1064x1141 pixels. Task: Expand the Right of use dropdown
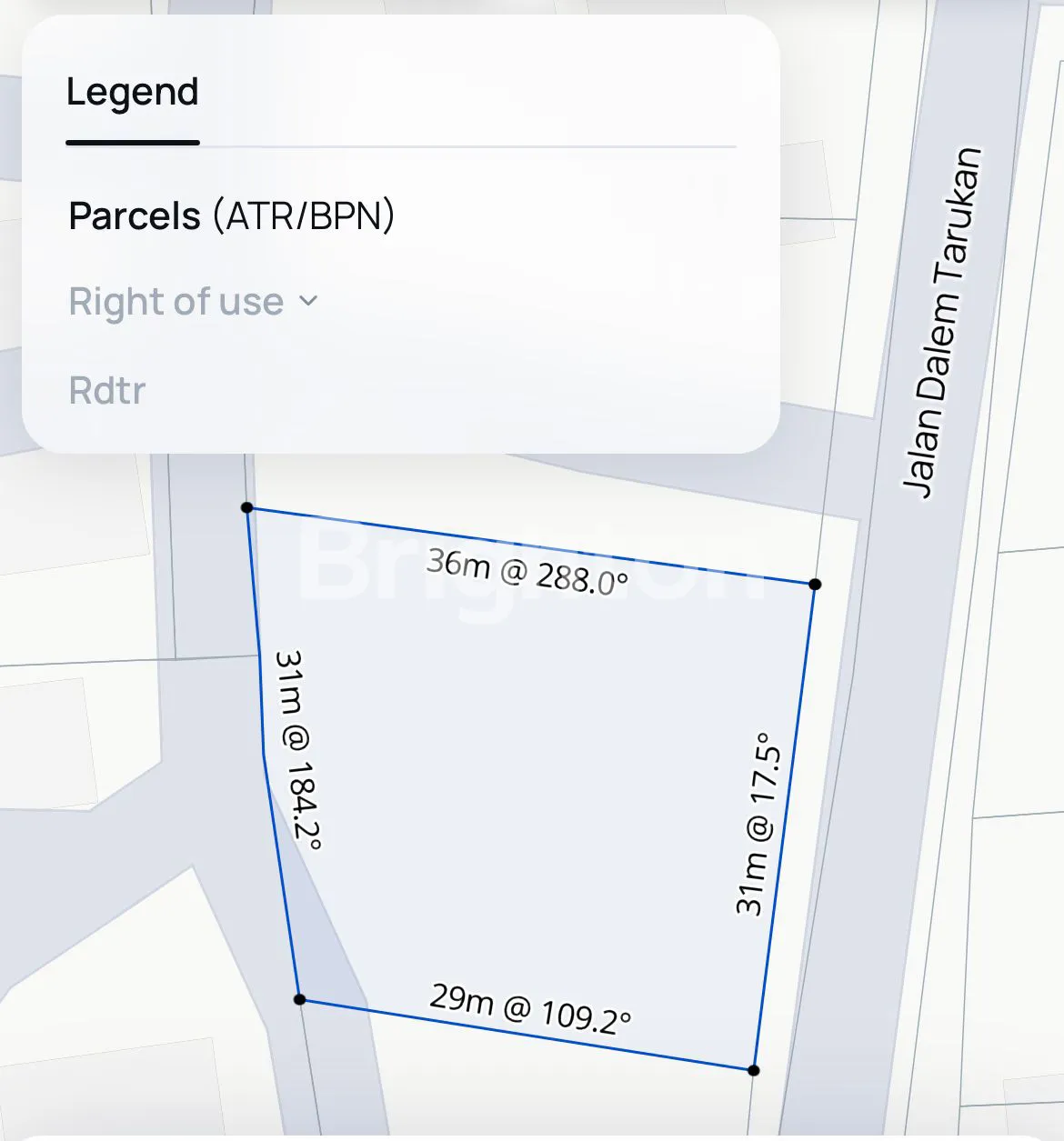coord(193,302)
